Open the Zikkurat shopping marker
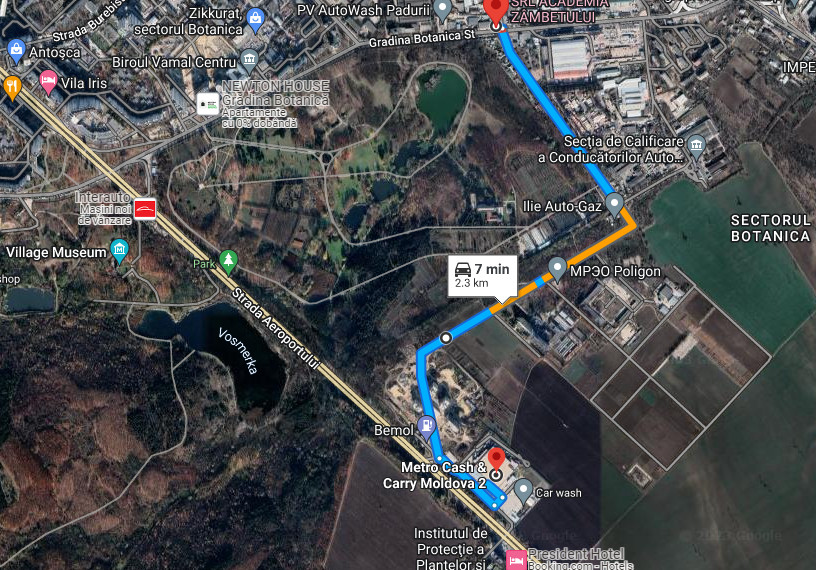This screenshot has height=570, width=816. click(256, 17)
